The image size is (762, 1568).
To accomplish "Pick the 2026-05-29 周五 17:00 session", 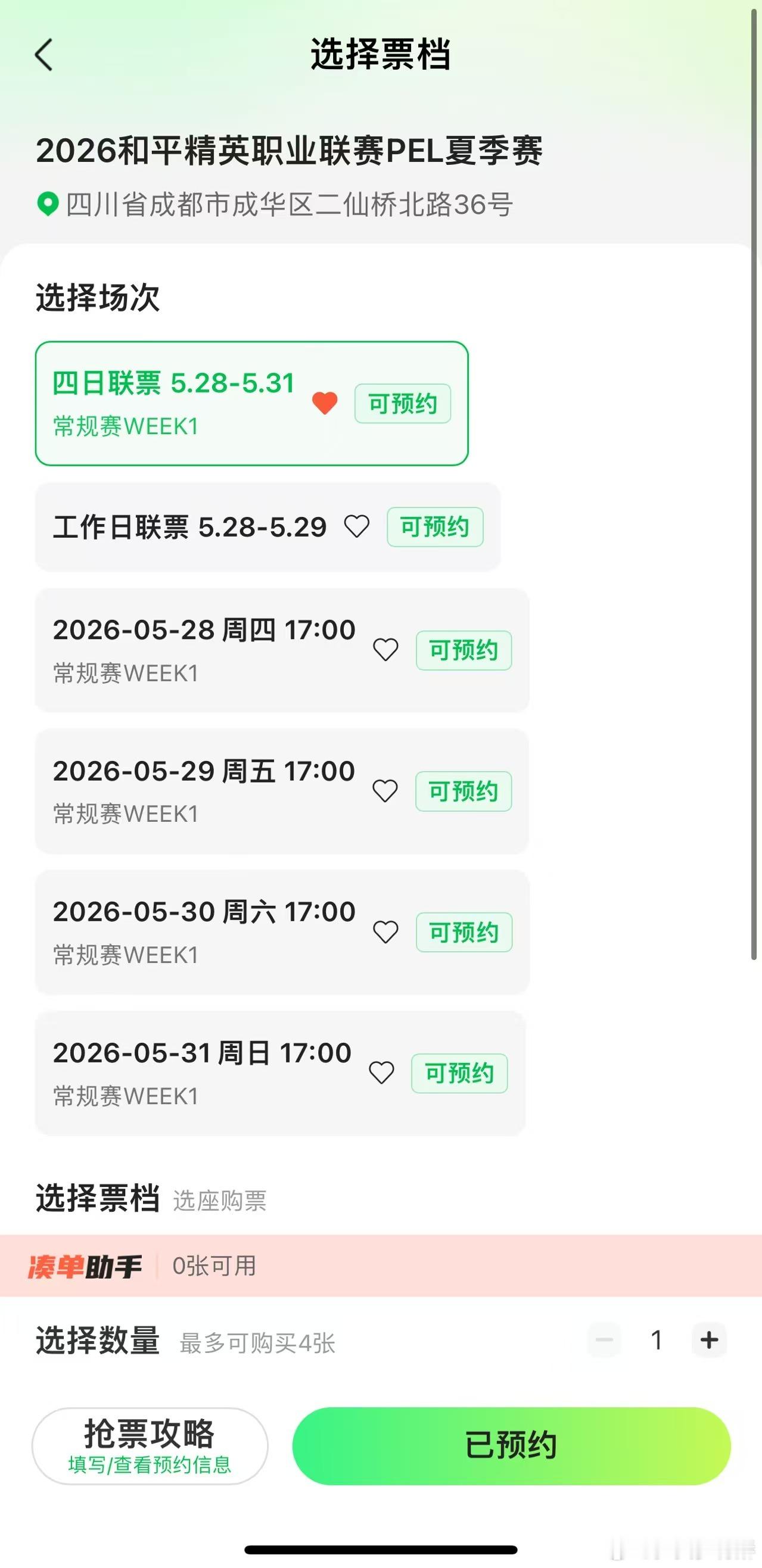I will tap(282, 791).
